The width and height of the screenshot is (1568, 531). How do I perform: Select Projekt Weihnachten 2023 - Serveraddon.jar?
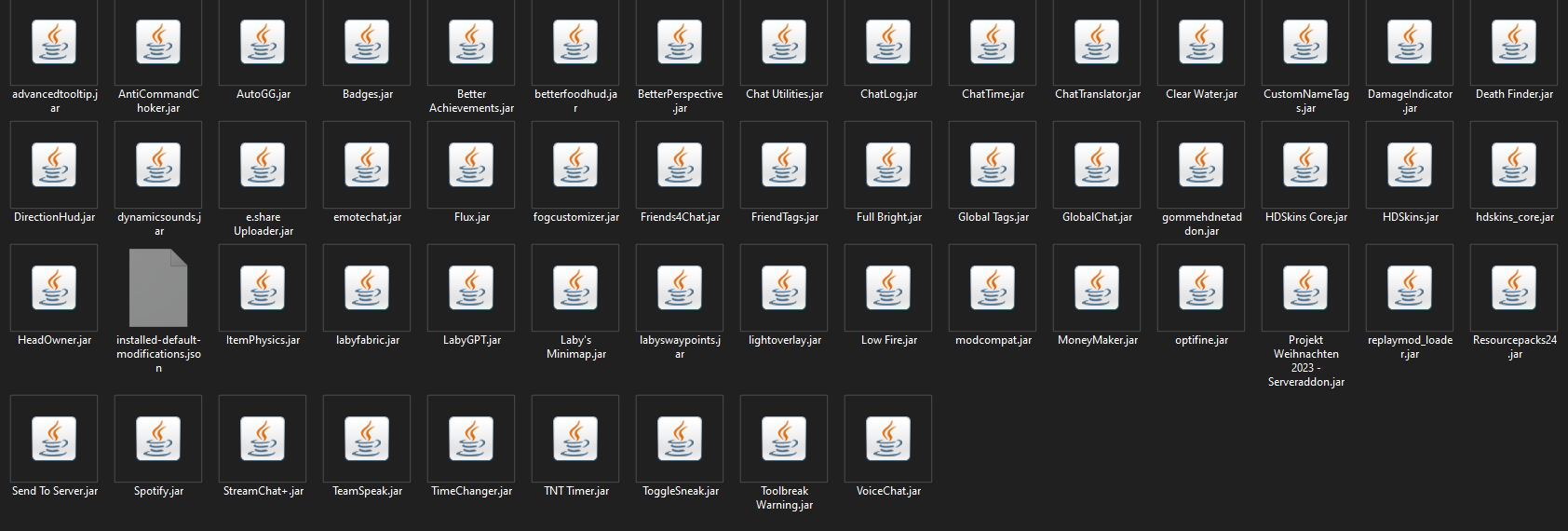(x=1305, y=289)
